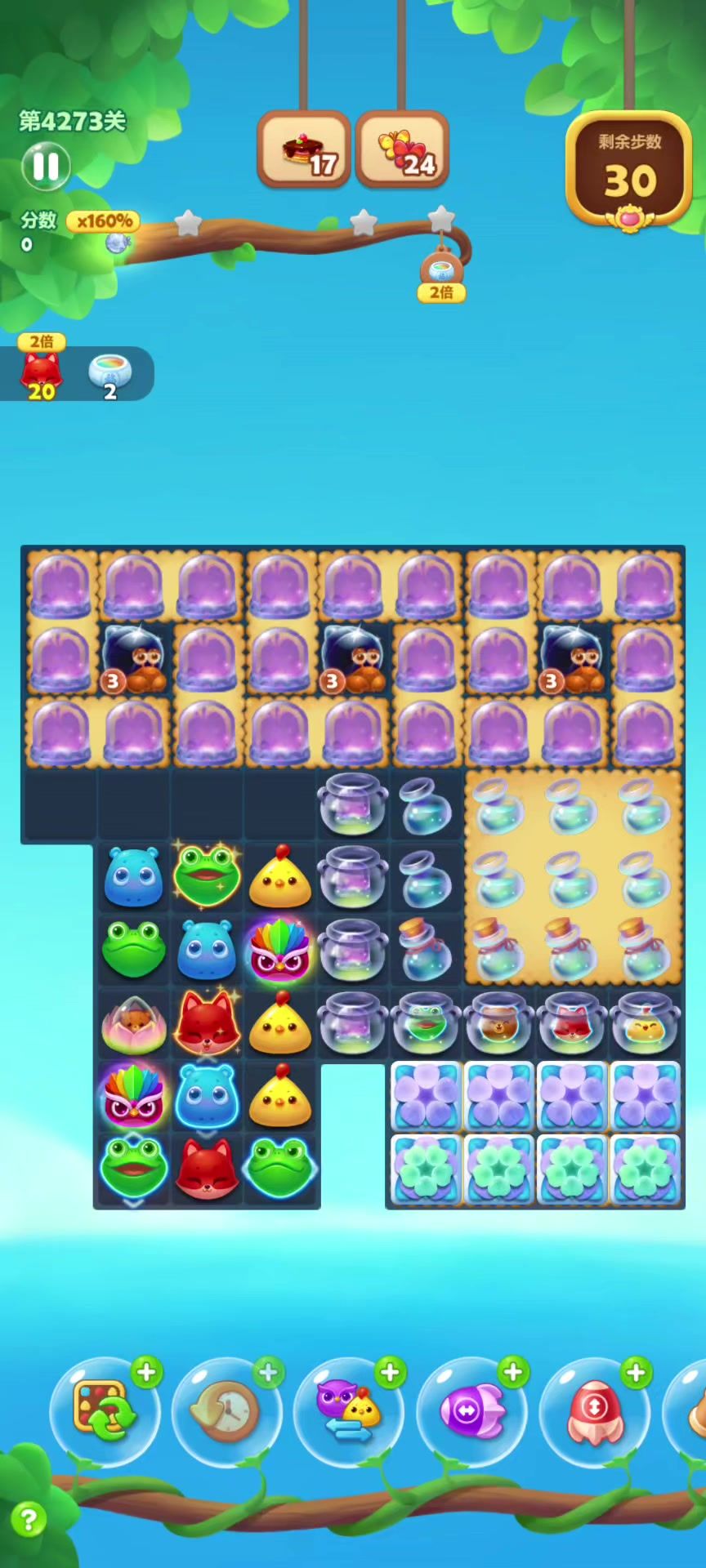This screenshot has height=1568, width=706.
Task: Open the green help question mark
Action: pyautogui.click(x=28, y=1520)
